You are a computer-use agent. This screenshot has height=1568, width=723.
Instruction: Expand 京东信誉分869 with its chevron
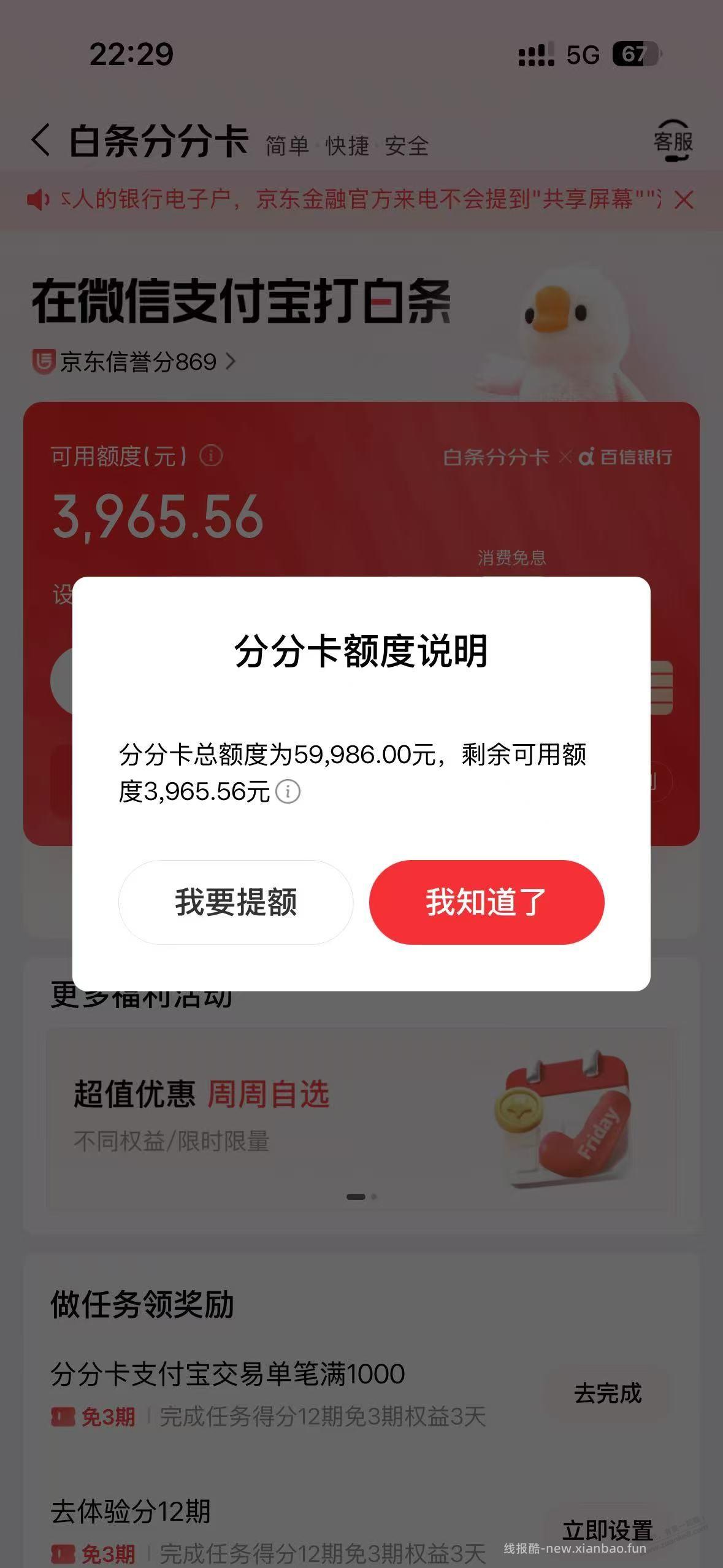(x=232, y=361)
